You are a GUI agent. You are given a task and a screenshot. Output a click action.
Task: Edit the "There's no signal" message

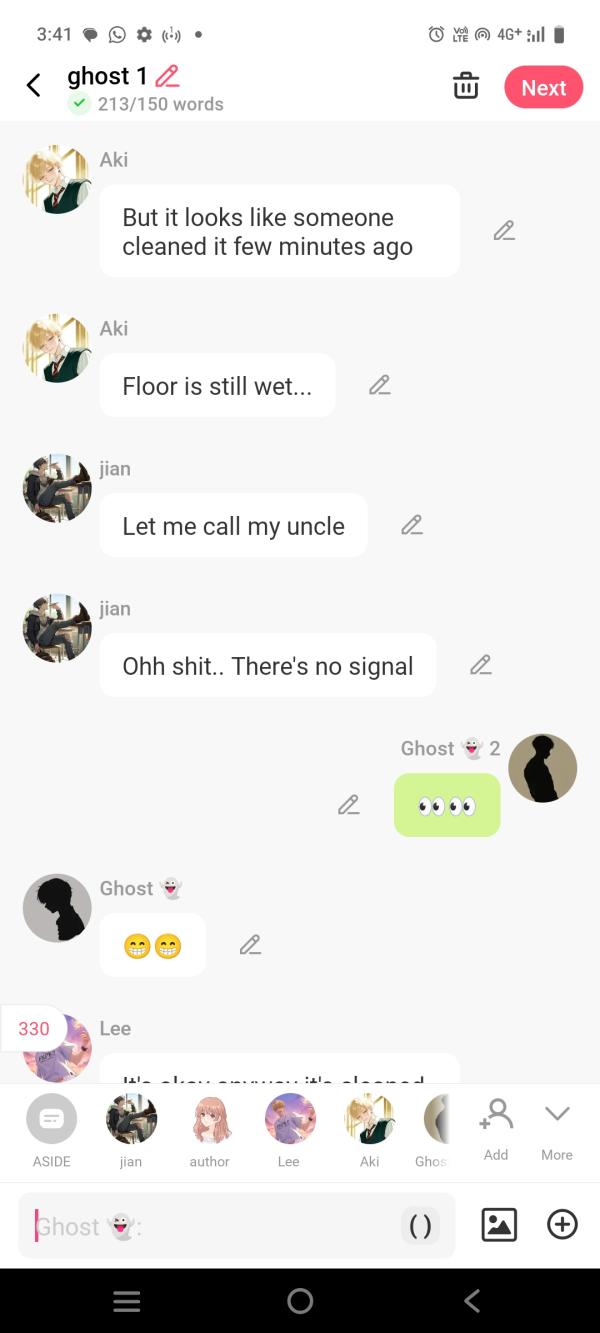pos(481,665)
